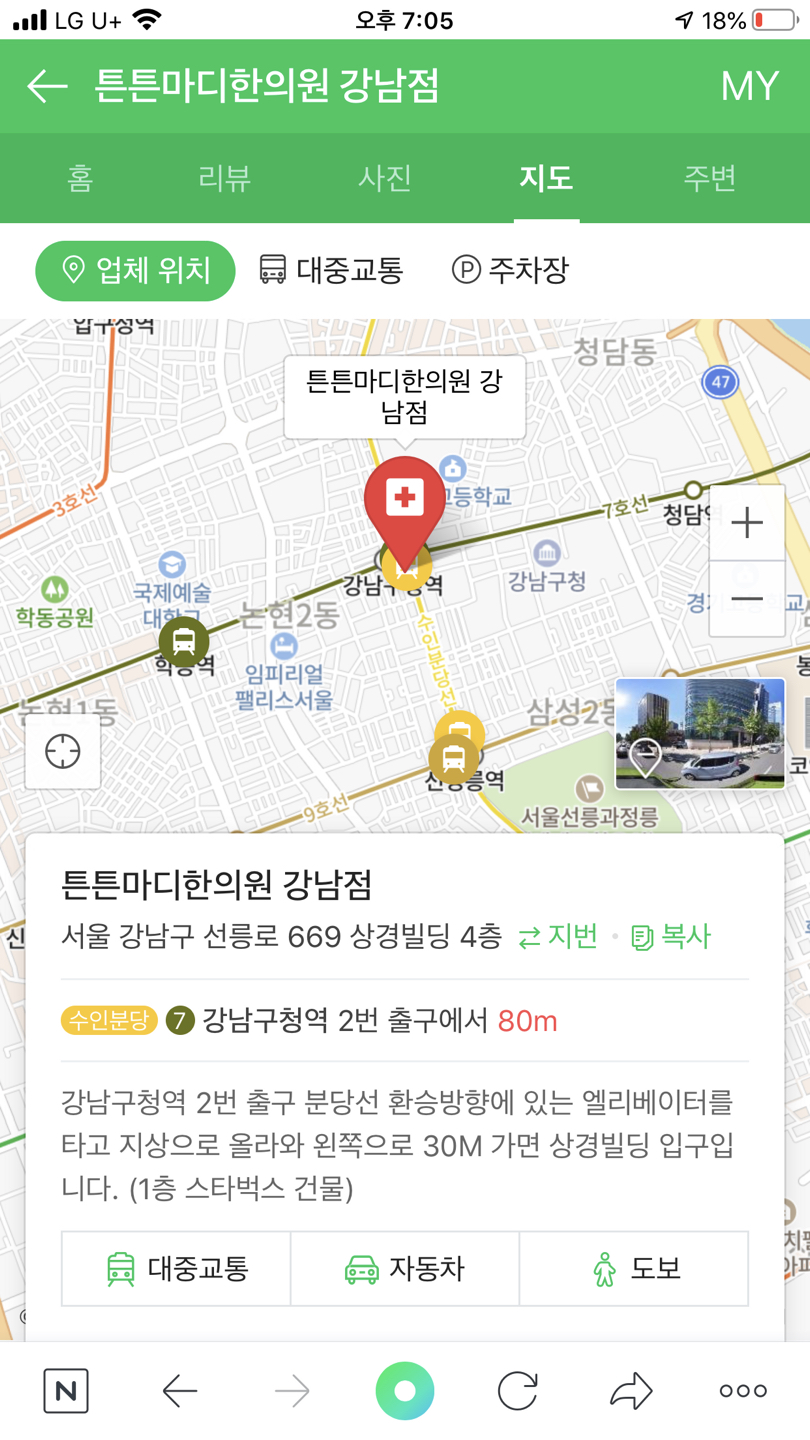Switch address to 지번 format
The image size is (810, 1440).
[x=558, y=936]
